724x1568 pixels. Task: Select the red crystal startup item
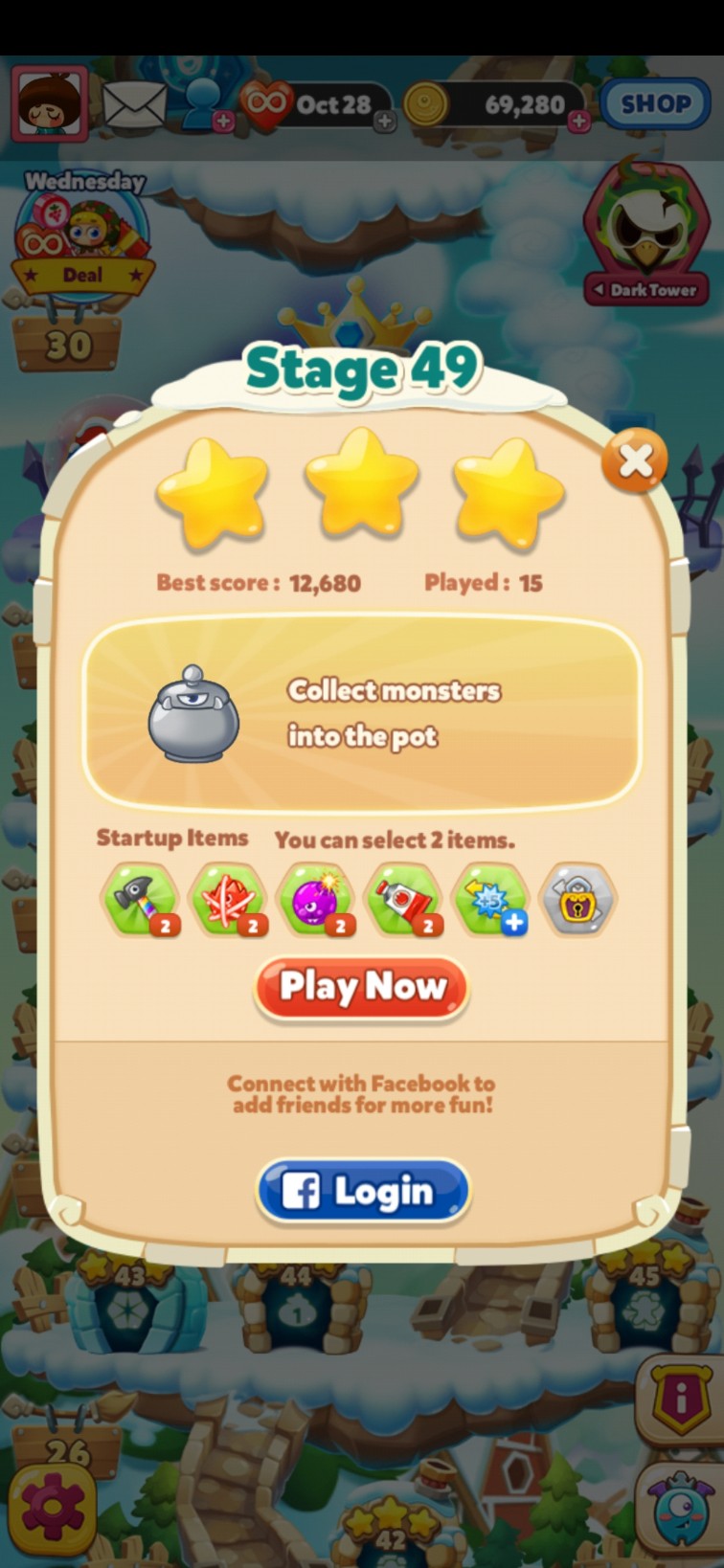227,899
